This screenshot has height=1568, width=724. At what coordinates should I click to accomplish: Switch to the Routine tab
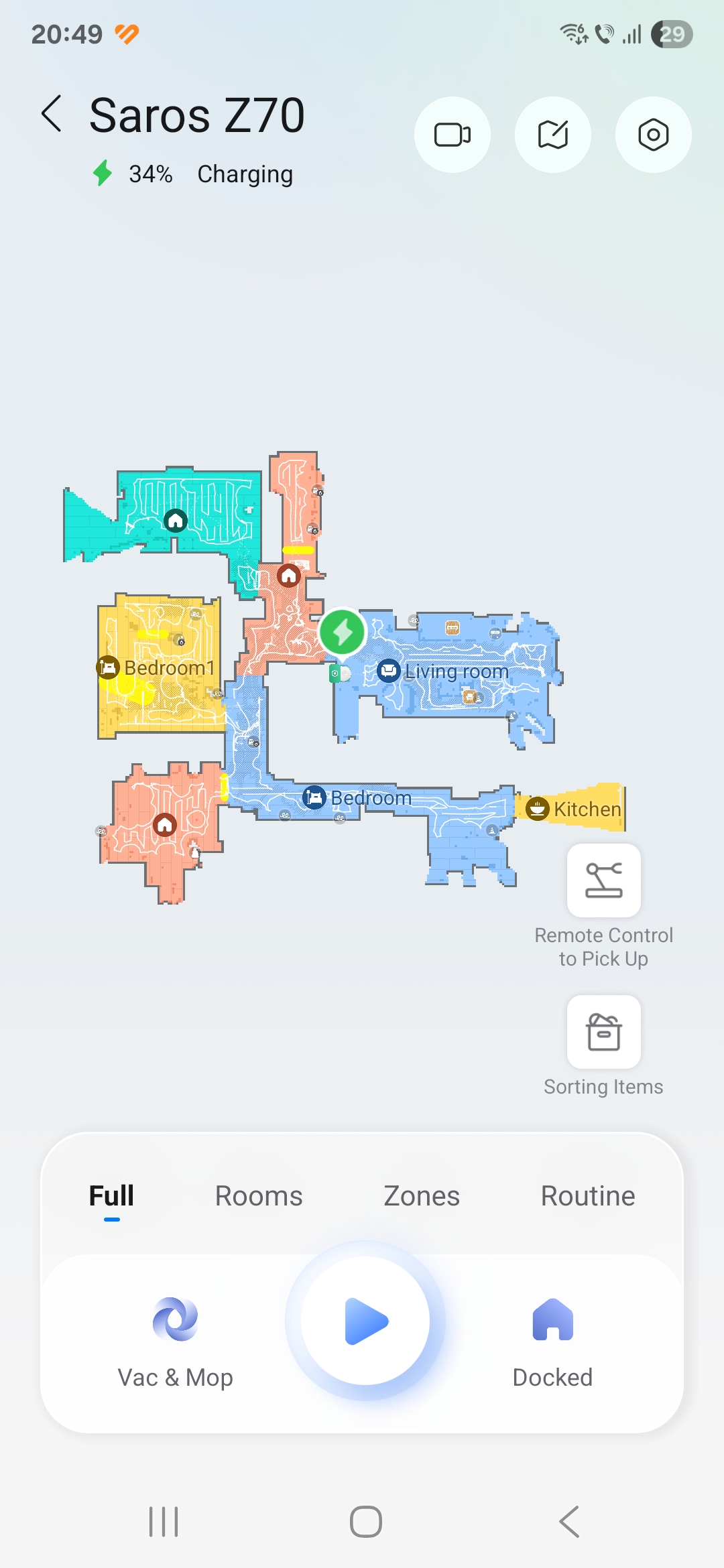tap(588, 1196)
